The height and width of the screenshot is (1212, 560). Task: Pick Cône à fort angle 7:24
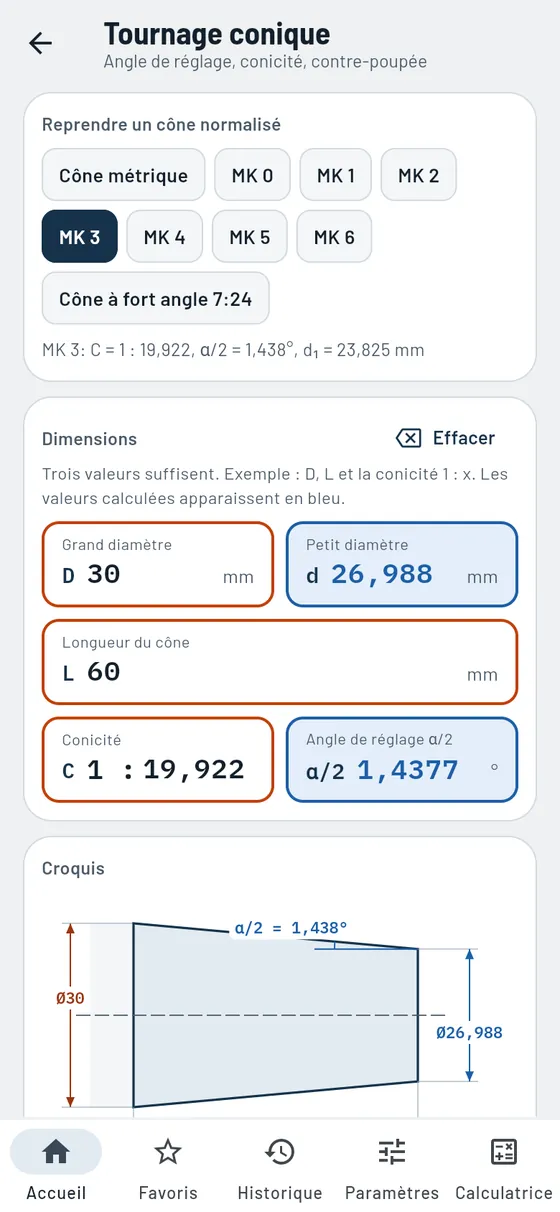tap(155, 298)
